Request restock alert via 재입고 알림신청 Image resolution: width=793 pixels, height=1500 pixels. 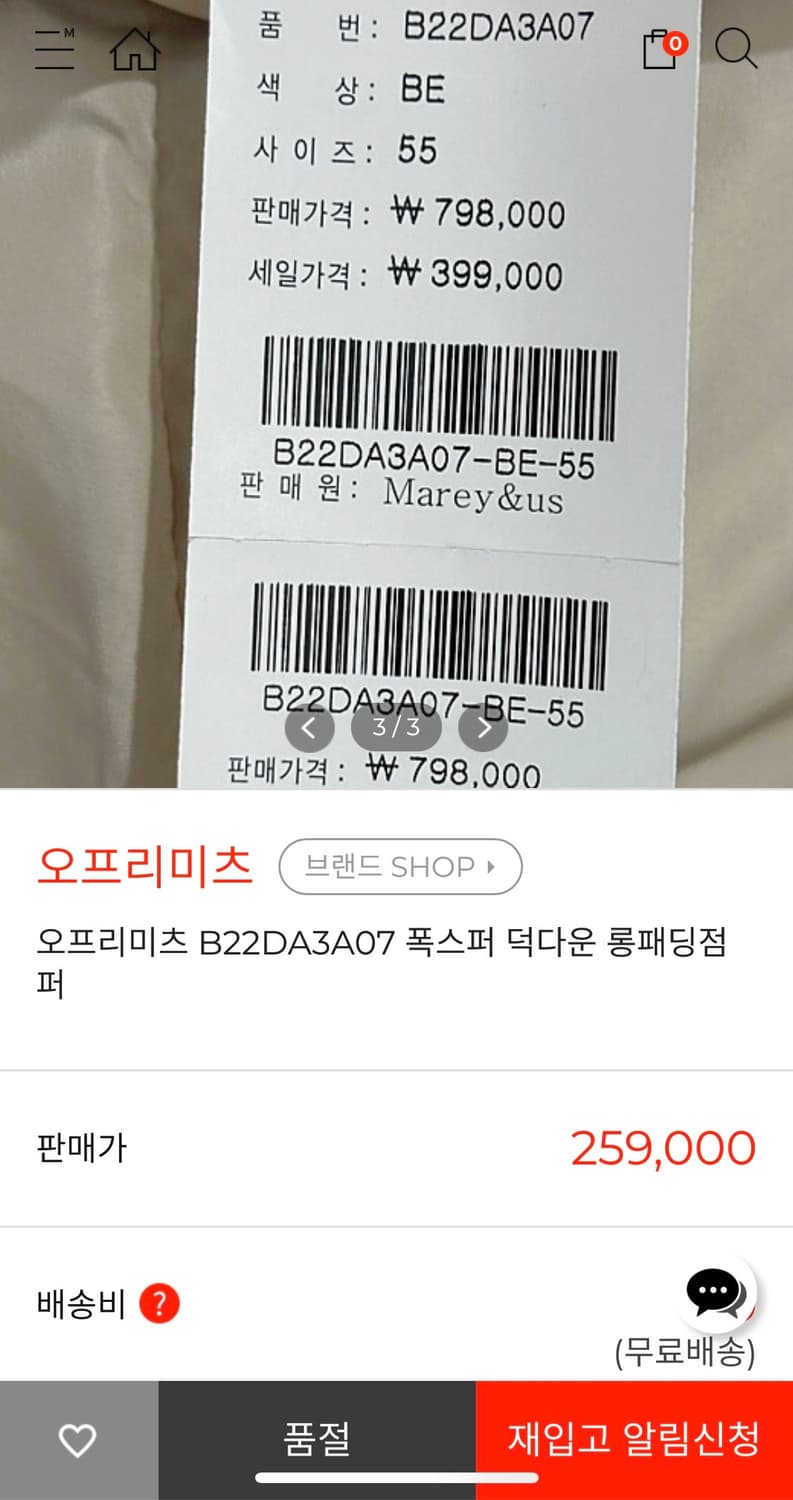[635, 1440]
